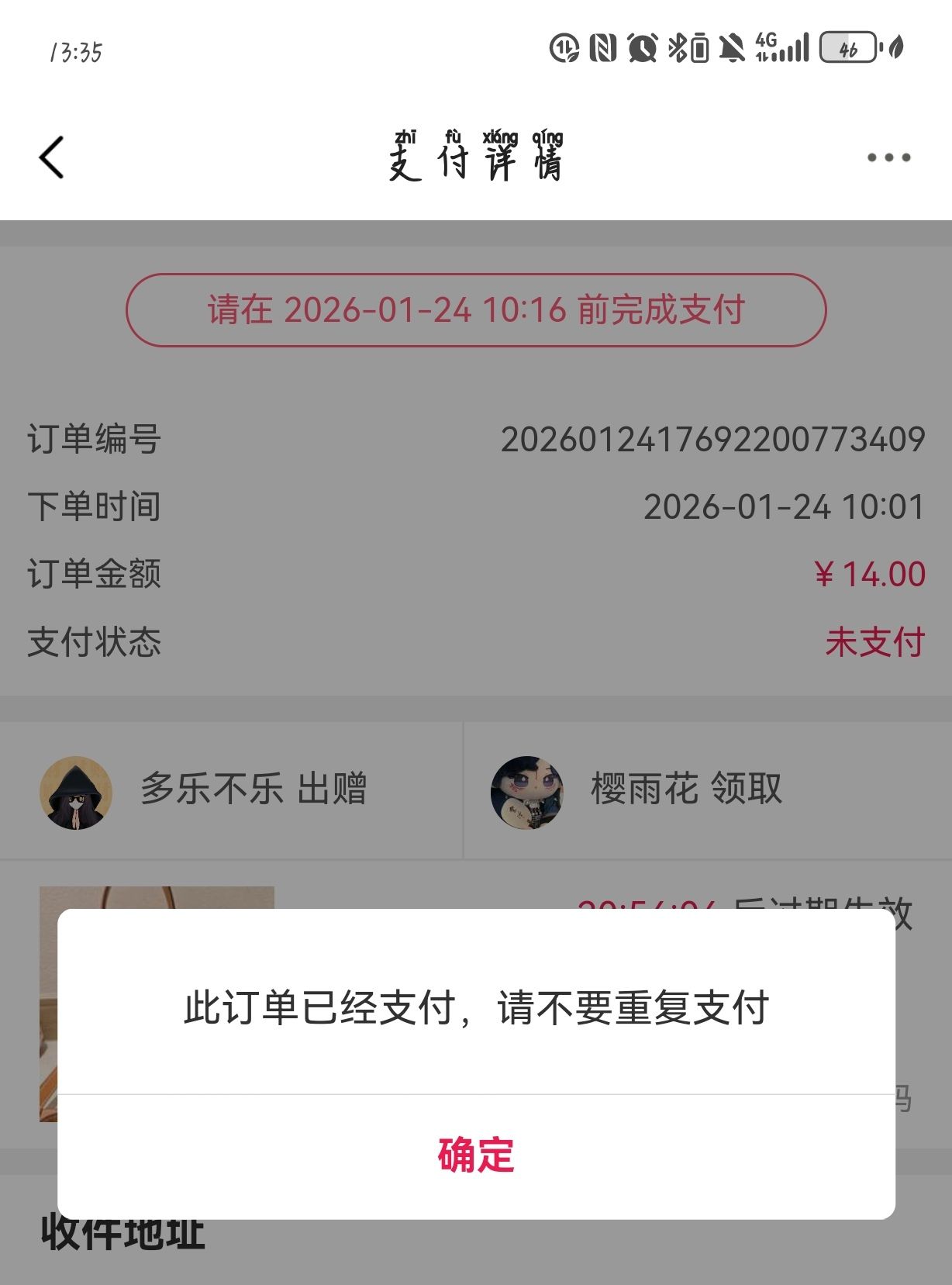The height and width of the screenshot is (1285, 952).
Task: Go back from 支付详情 page
Action: click(51, 157)
